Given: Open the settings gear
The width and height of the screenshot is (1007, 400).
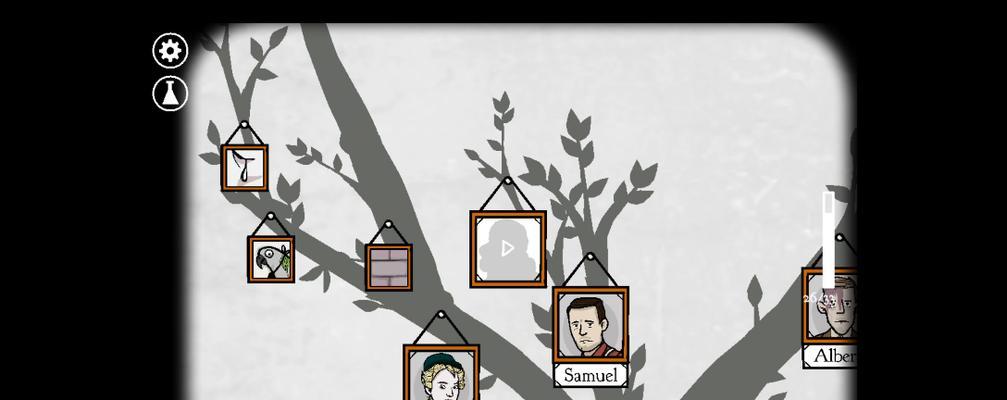Looking at the screenshot, I should [170, 50].
